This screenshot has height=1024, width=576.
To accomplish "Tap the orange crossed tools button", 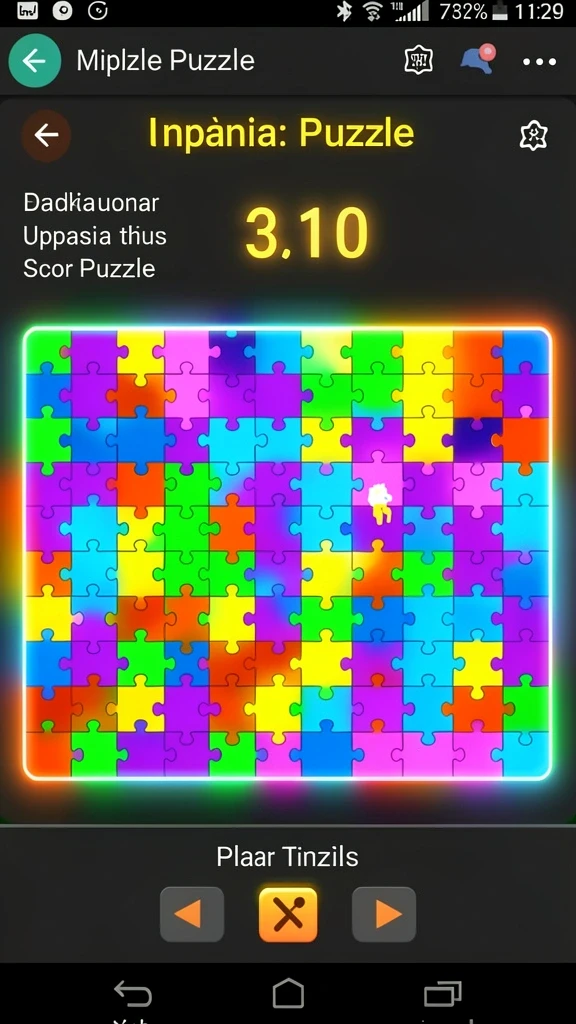I will (x=288, y=914).
